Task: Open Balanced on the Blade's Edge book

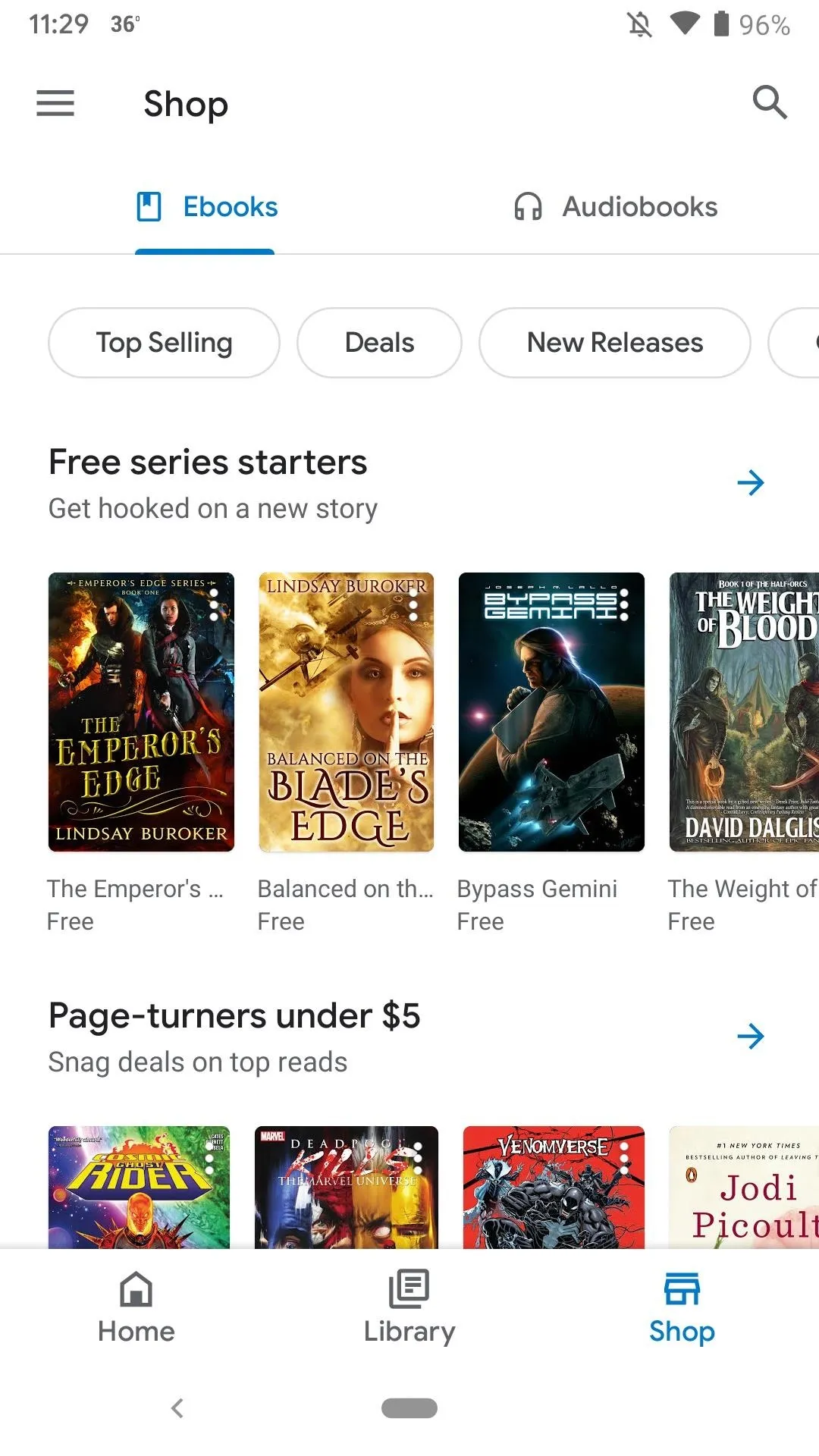Action: [347, 712]
